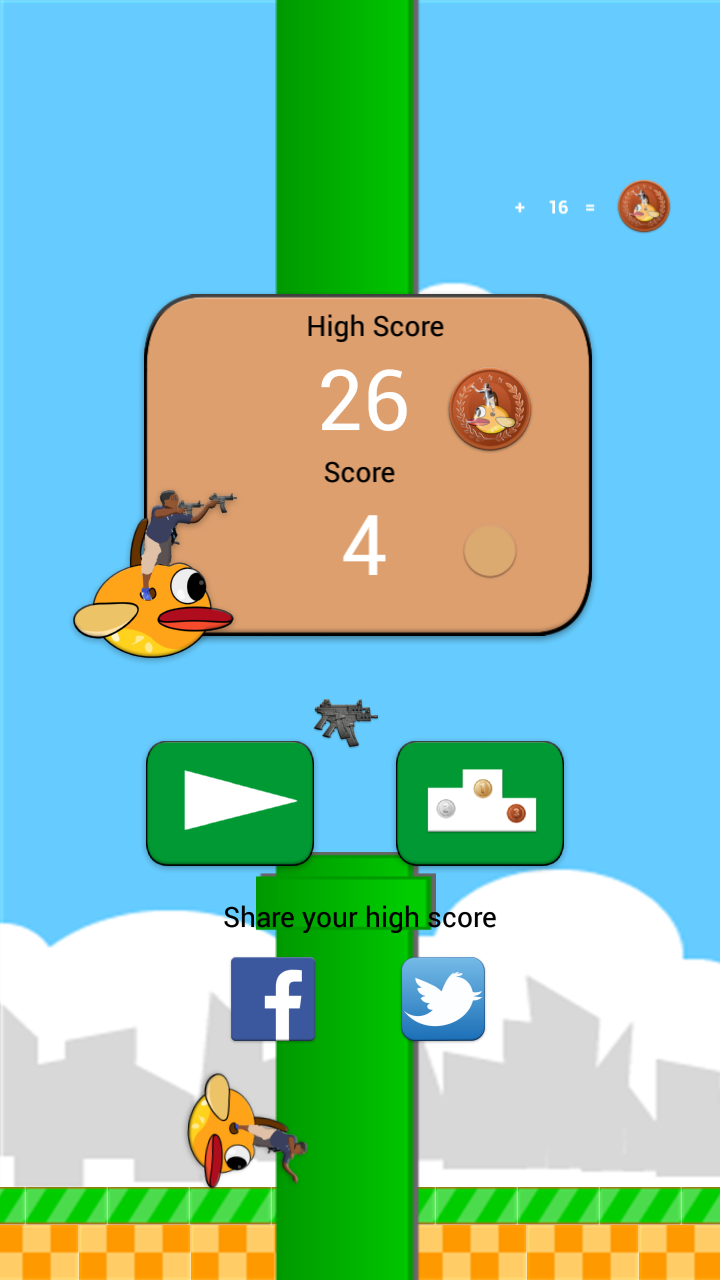This screenshot has height=1280, width=720.
Task: Click the bronze medal on the score panel
Action: coord(489,407)
